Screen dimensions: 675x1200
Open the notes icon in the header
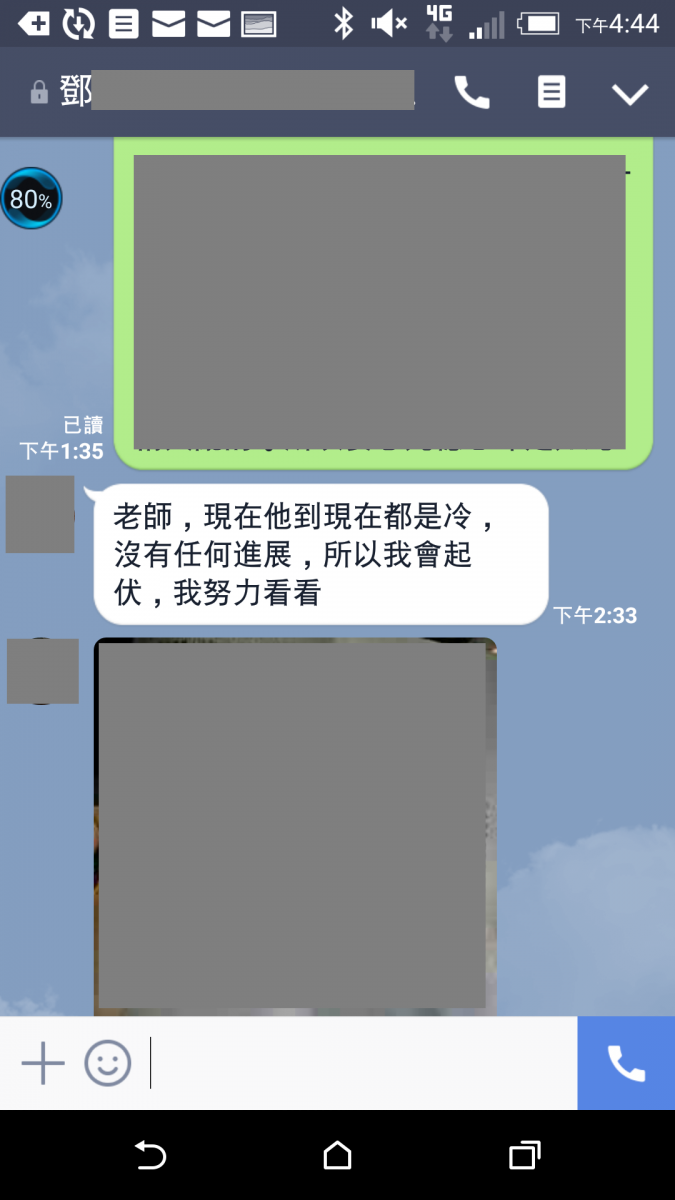pos(551,93)
